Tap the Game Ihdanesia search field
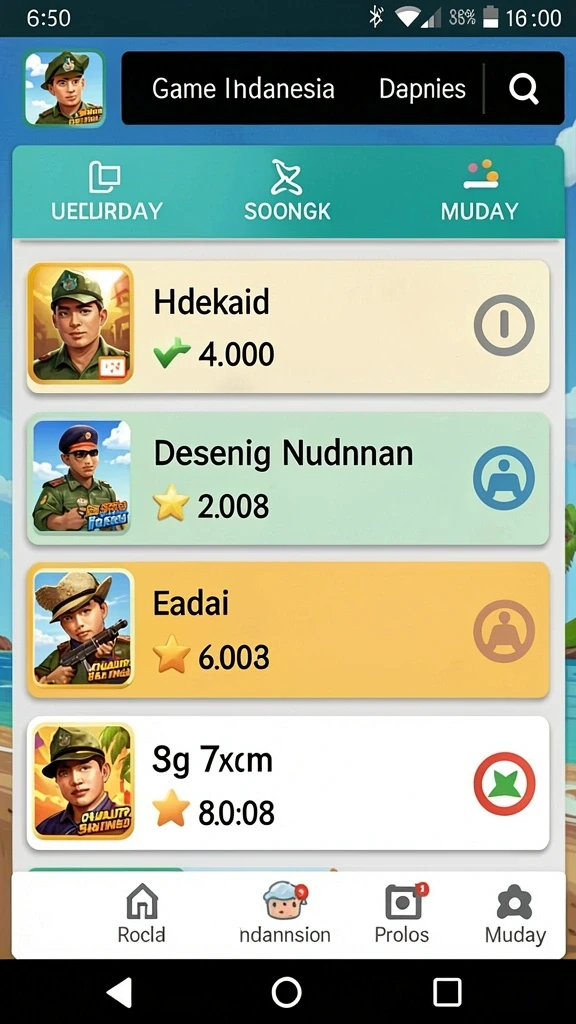This screenshot has height=1024, width=576. coord(300,88)
